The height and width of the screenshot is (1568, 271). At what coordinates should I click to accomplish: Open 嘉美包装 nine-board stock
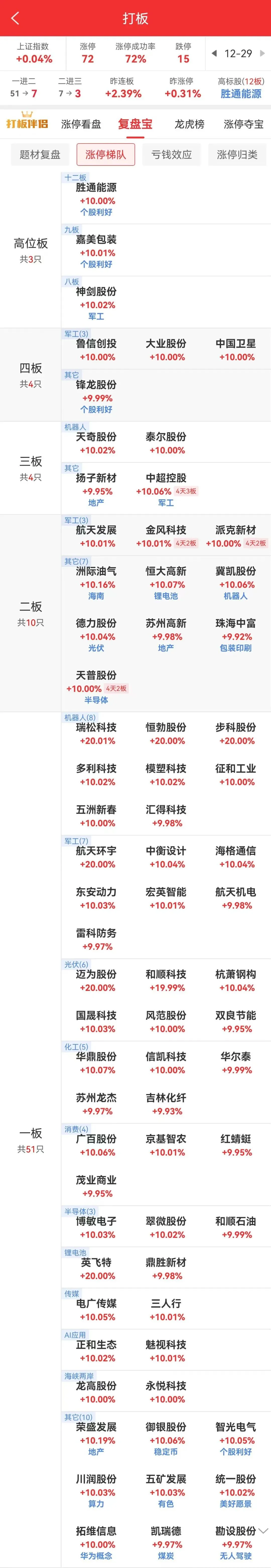[x=96, y=239]
